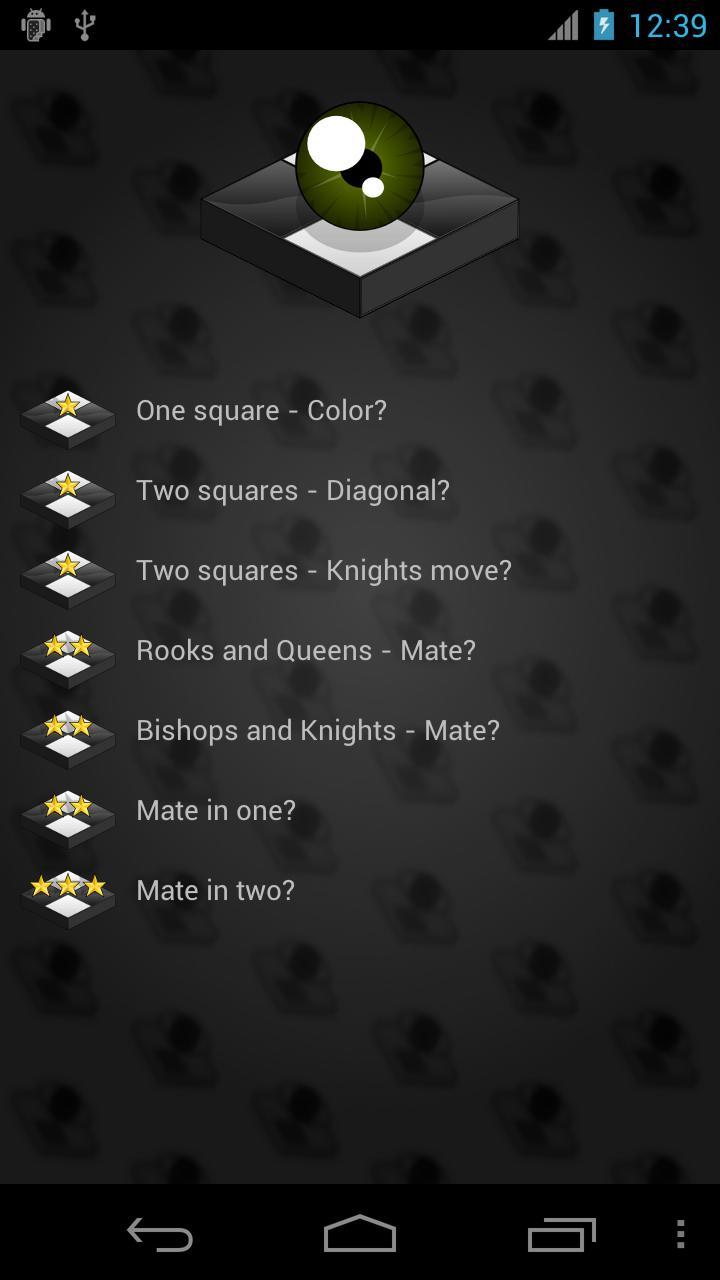Open the Mate in two? challenge
The height and width of the screenshot is (1280, 720).
click(x=215, y=891)
